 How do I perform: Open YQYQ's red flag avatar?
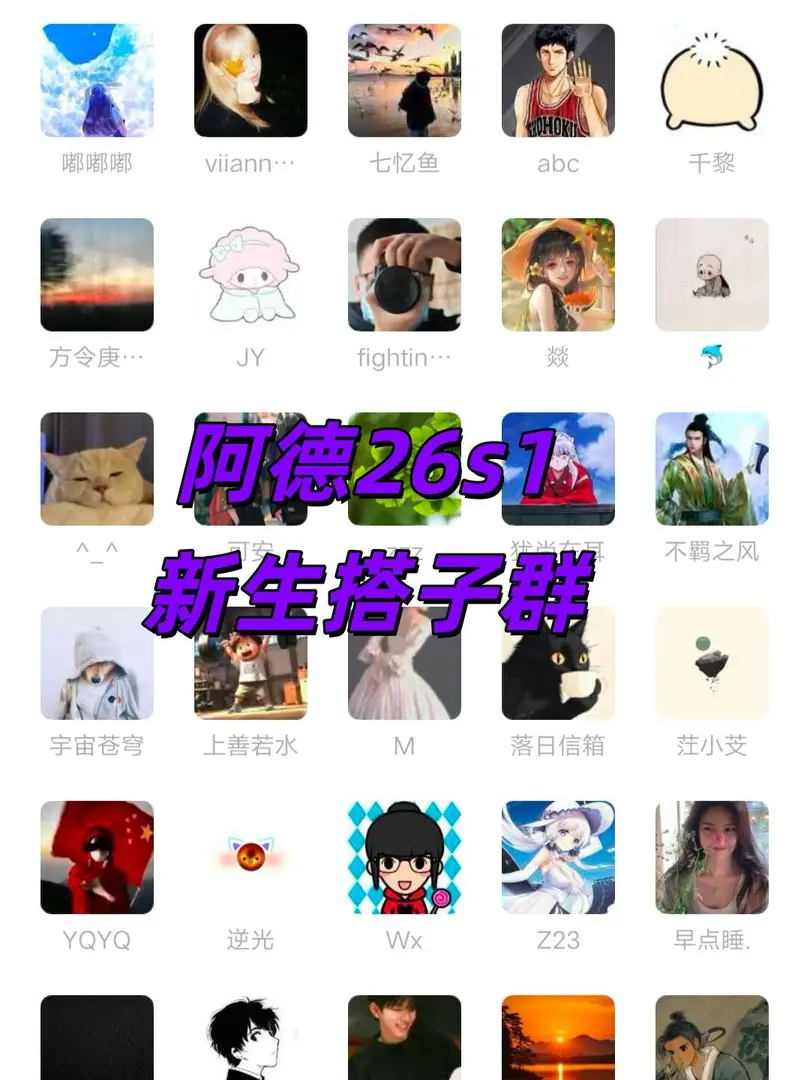[95, 858]
